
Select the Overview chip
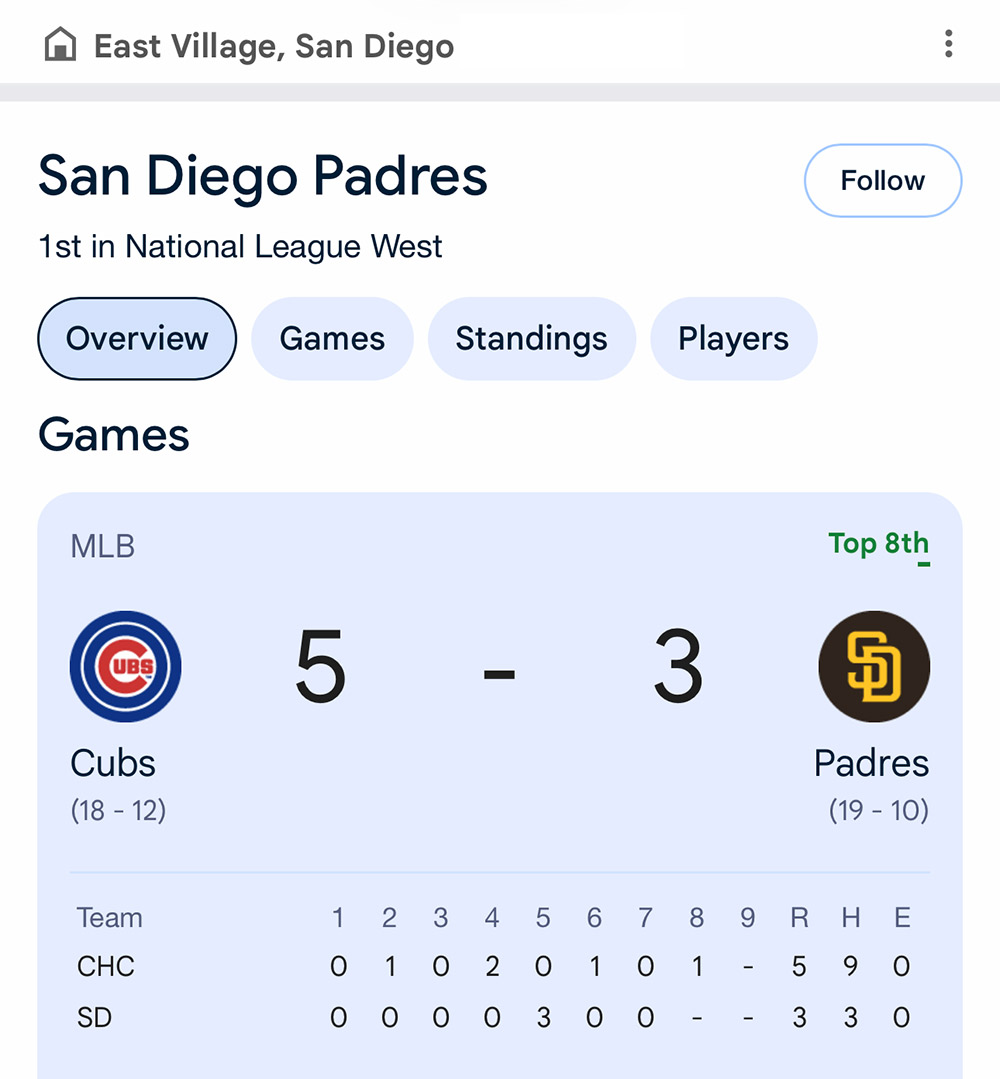(x=137, y=339)
